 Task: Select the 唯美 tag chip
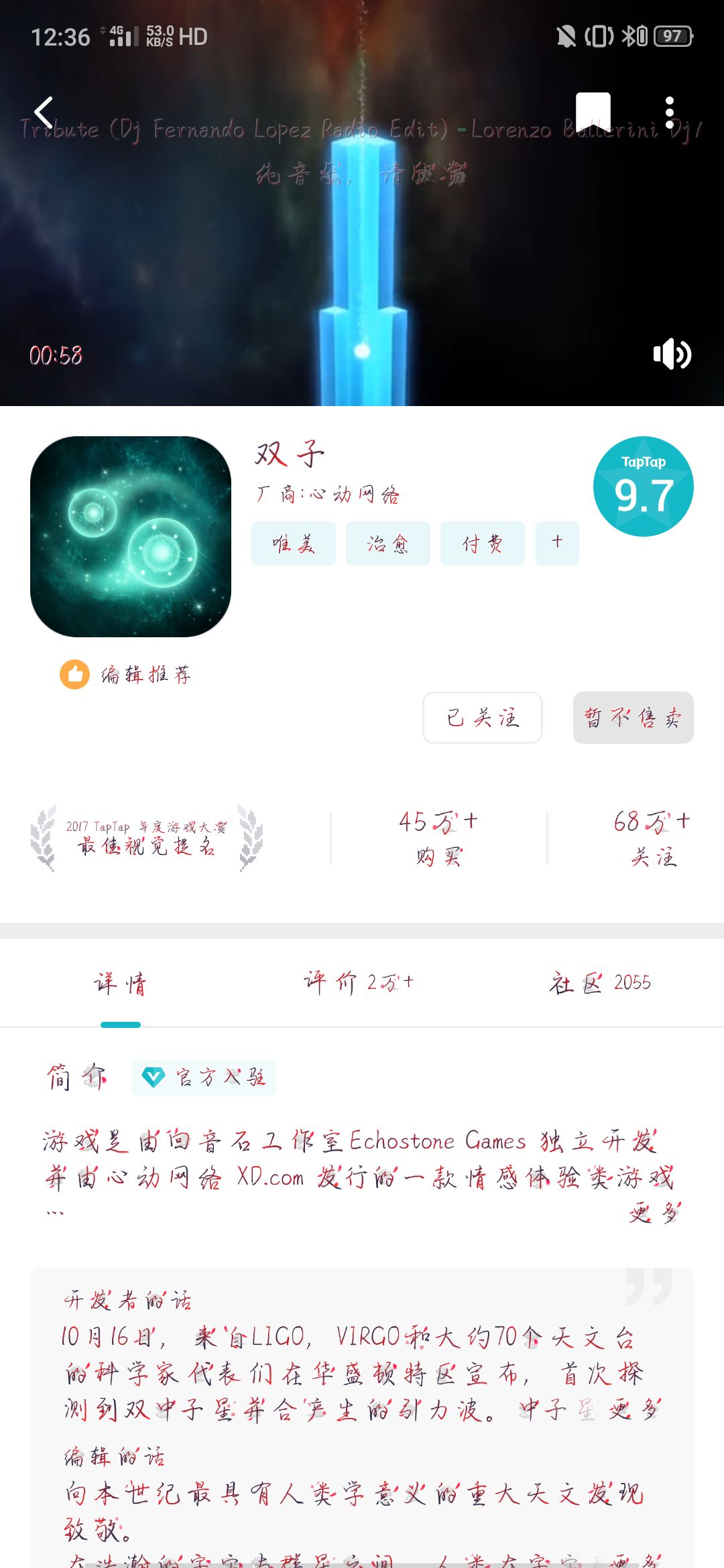[x=294, y=543]
